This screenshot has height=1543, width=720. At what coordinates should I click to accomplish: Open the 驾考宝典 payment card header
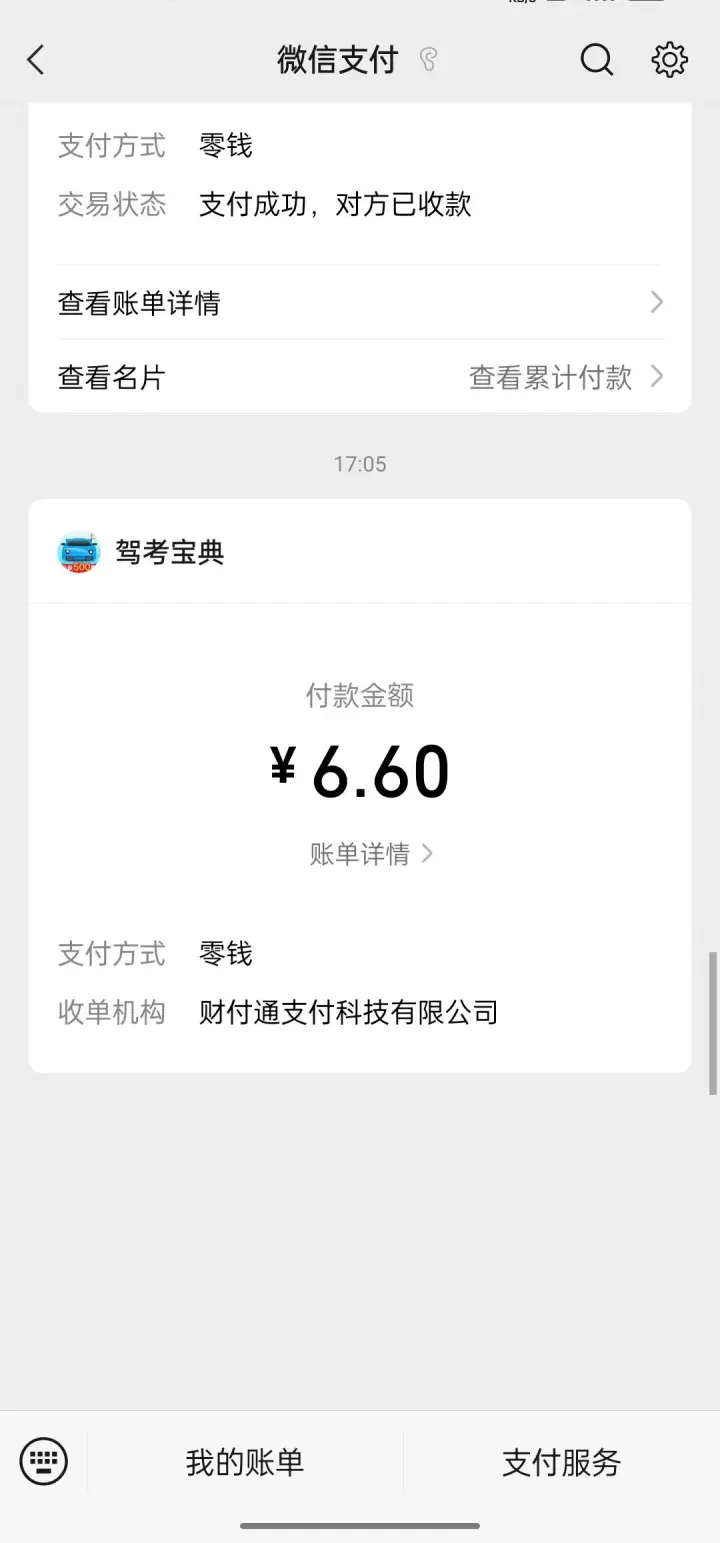click(360, 552)
